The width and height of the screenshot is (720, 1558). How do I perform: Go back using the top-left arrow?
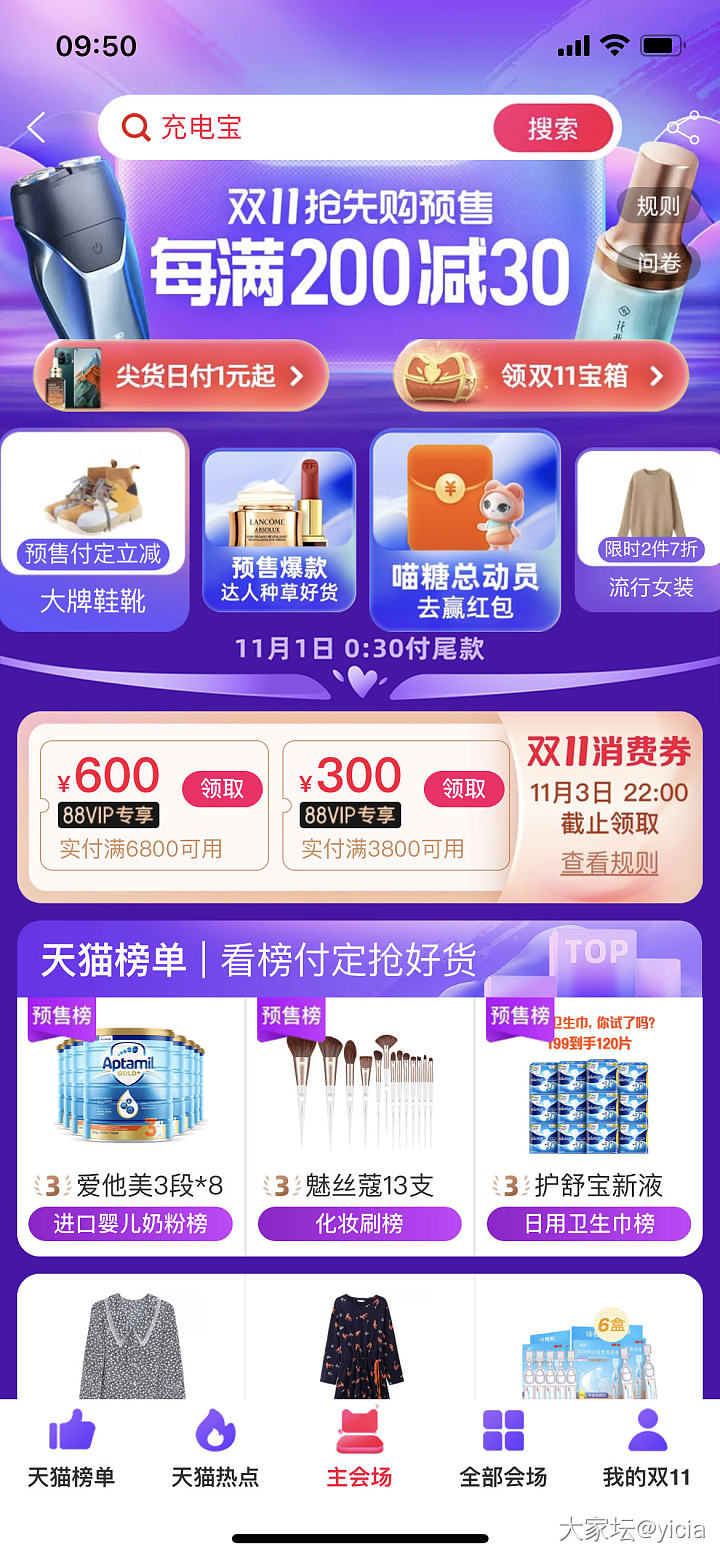[x=37, y=128]
